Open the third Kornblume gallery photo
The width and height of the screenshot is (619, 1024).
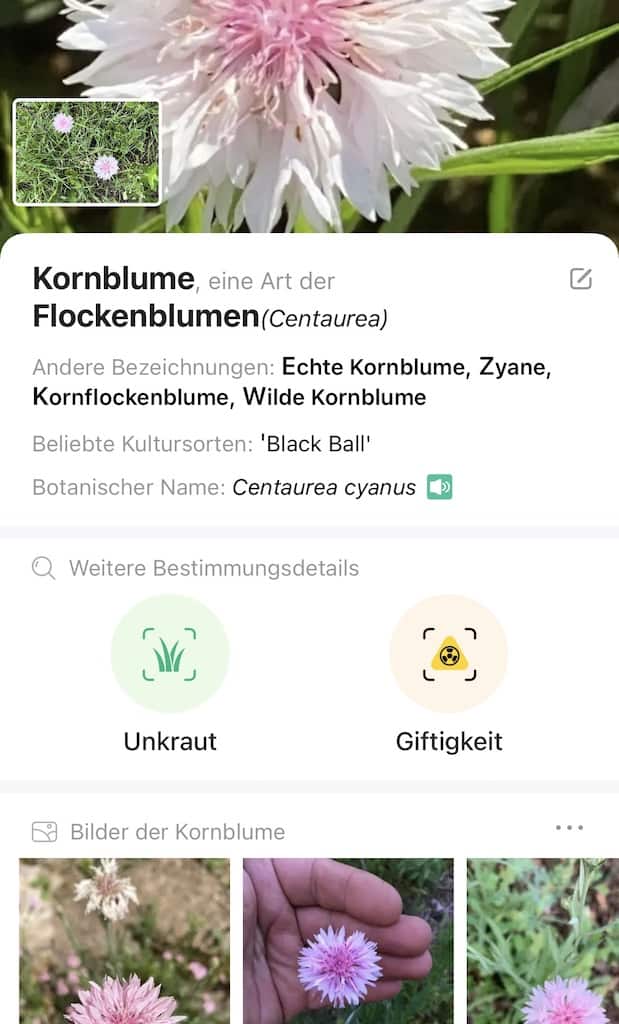click(x=543, y=940)
